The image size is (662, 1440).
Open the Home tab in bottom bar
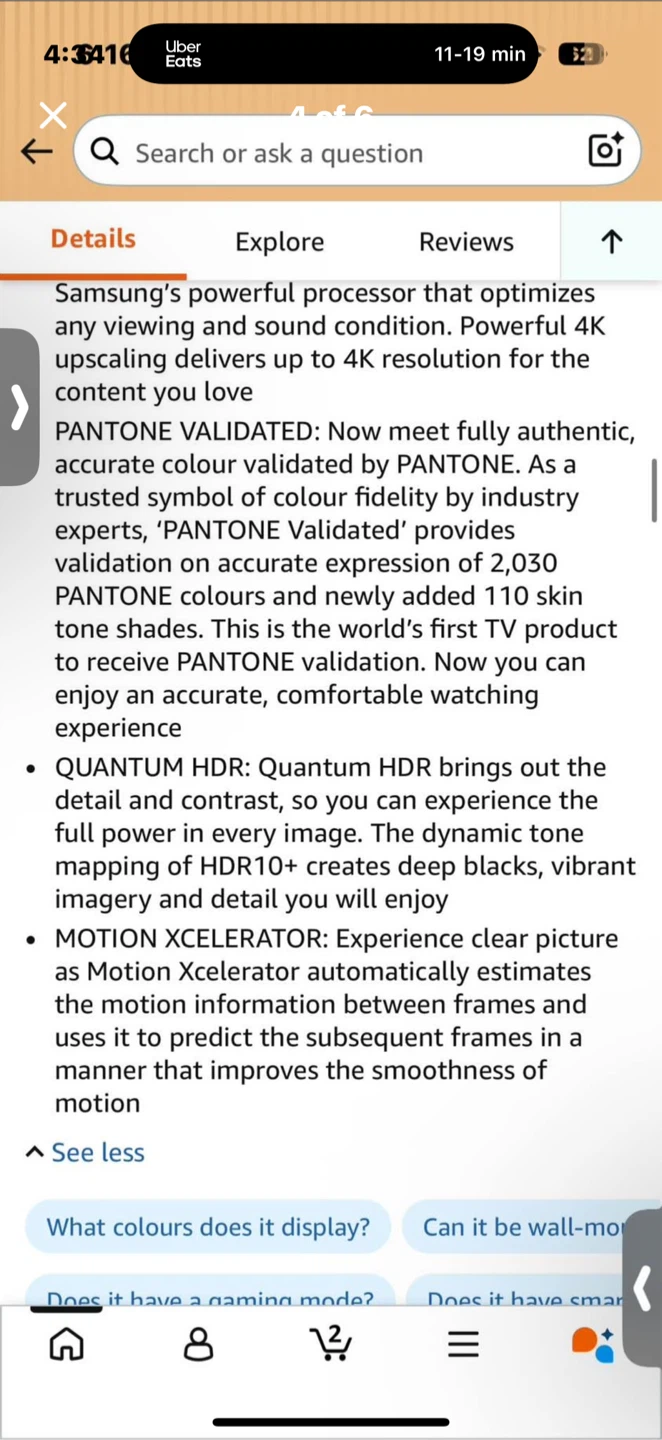click(66, 1345)
